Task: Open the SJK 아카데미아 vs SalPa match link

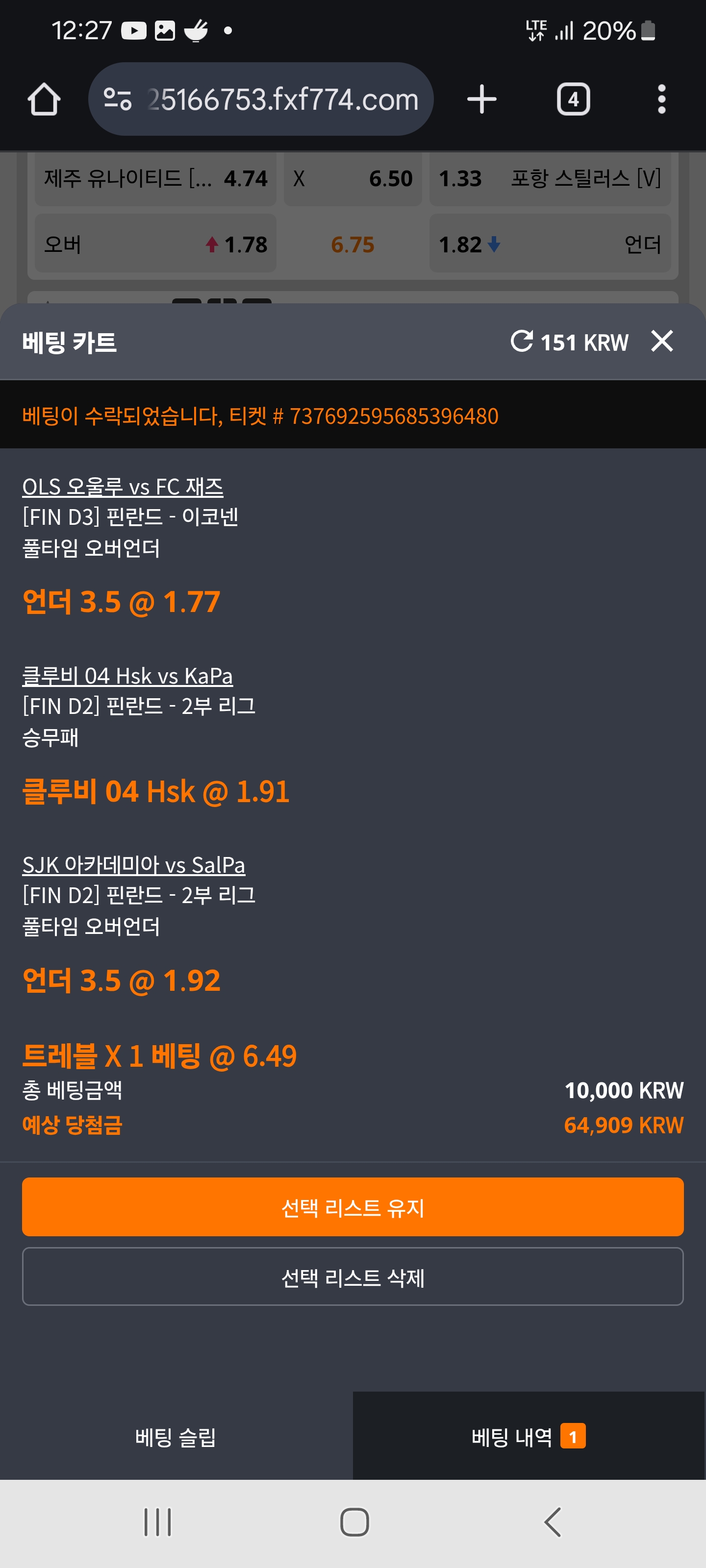Action: pyautogui.click(x=133, y=864)
